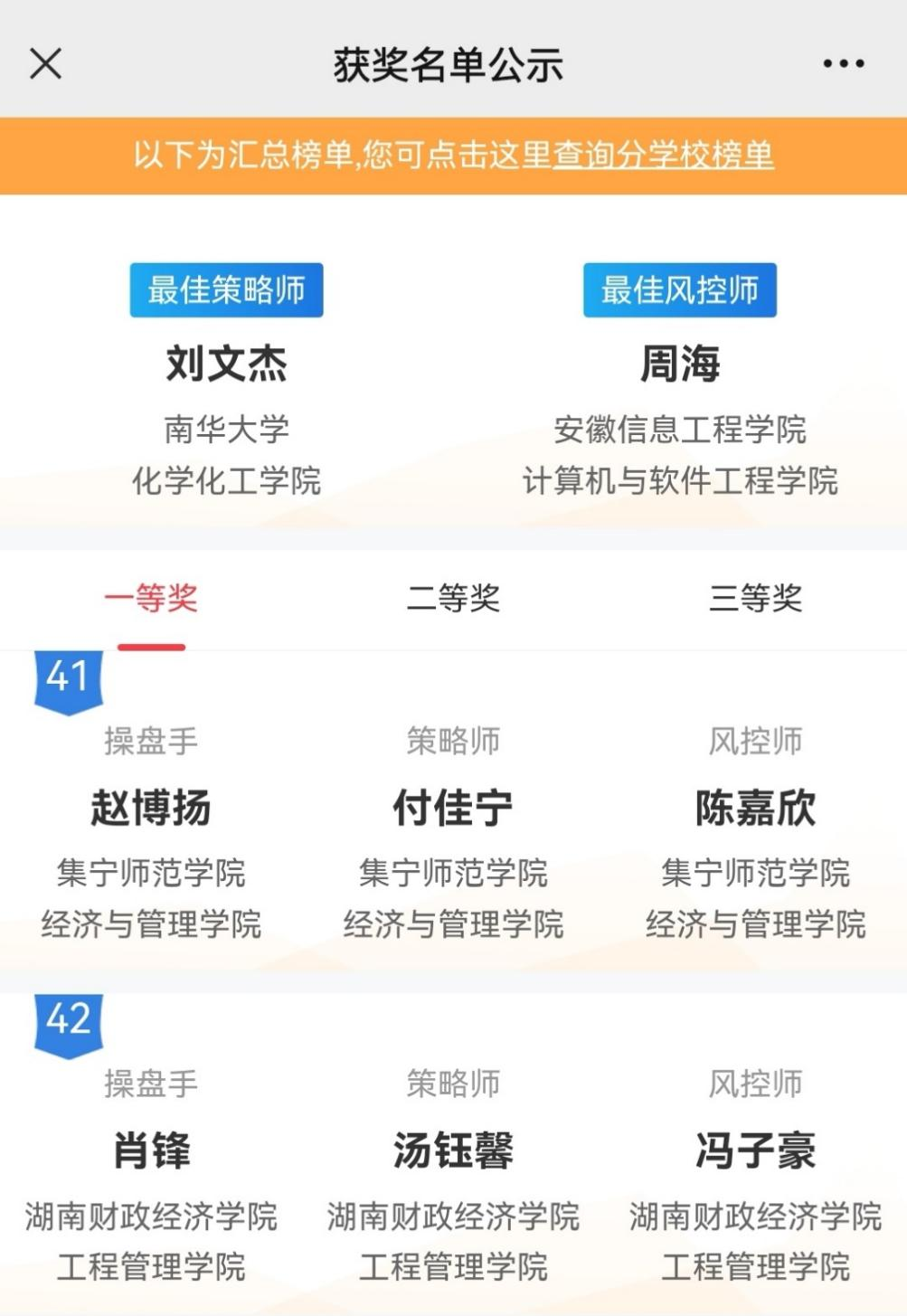The image size is (907, 1316).
Task: Open the 查询分学校榜单 link
Action: coord(663,155)
